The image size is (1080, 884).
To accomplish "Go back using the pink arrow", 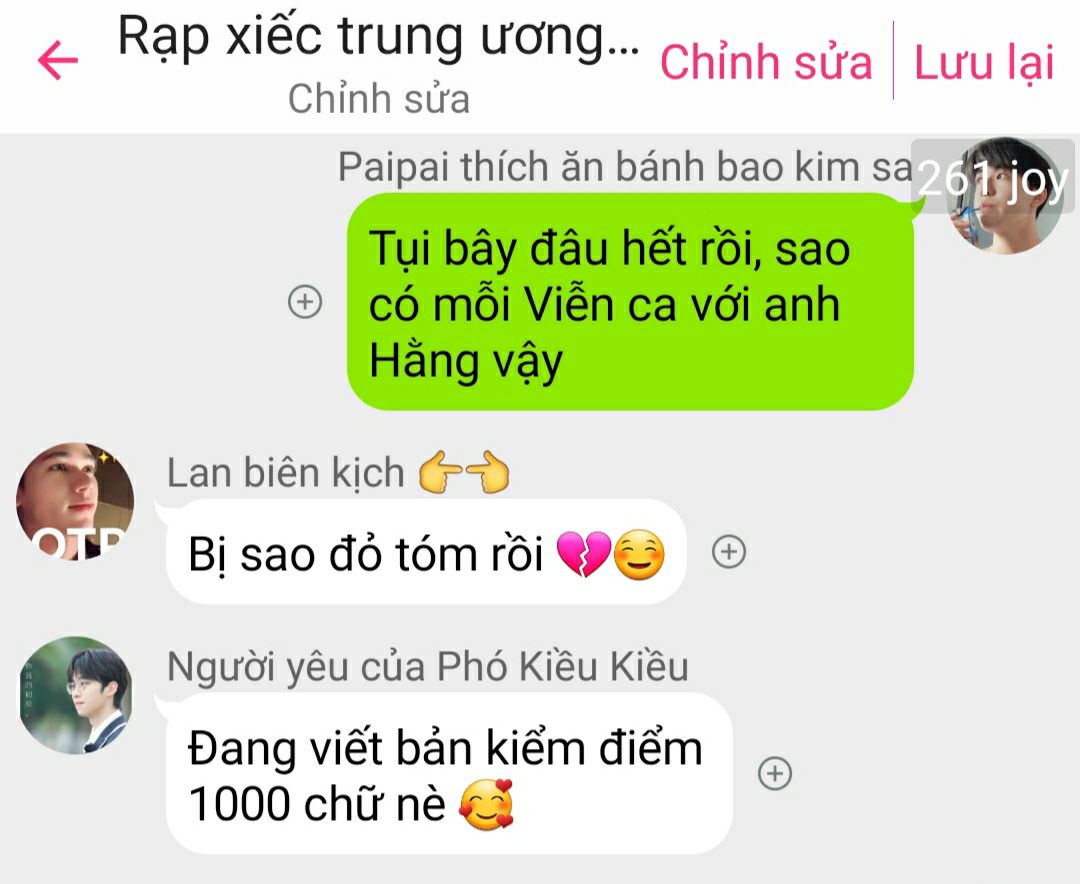I will [x=58, y=62].
